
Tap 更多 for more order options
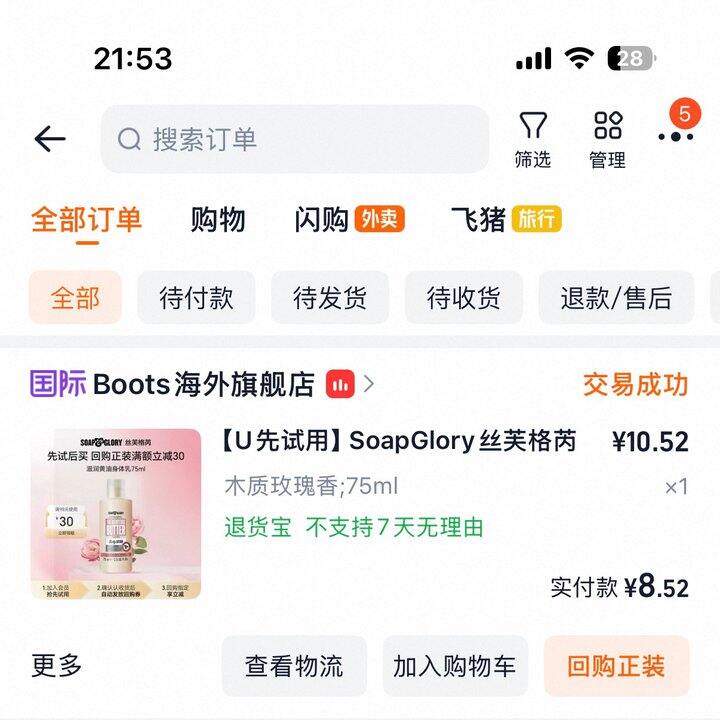pos(57,666)
